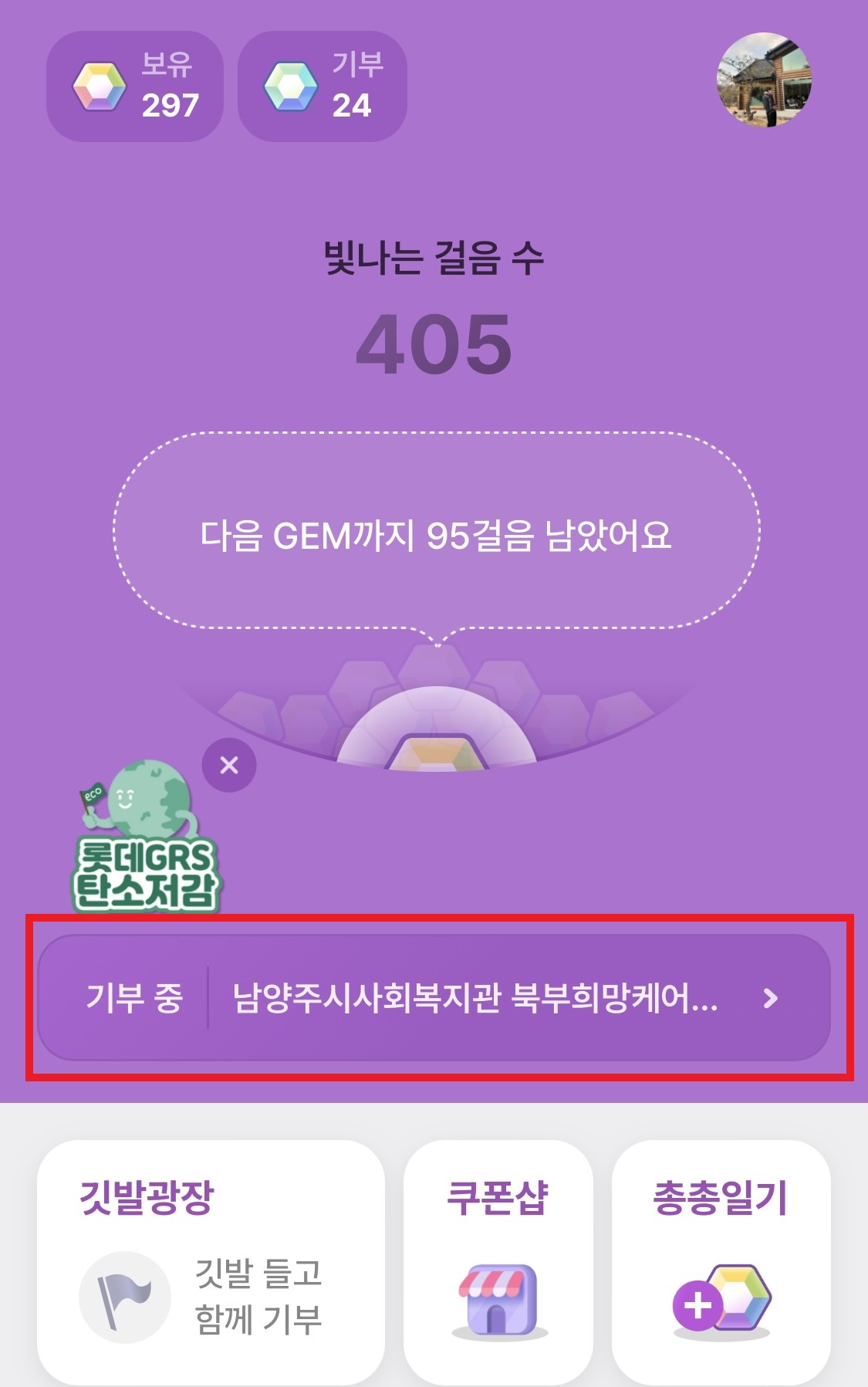868x1387 pixels.
Task: Open the profile photo avatar
Action: click(x=764, y=79)
